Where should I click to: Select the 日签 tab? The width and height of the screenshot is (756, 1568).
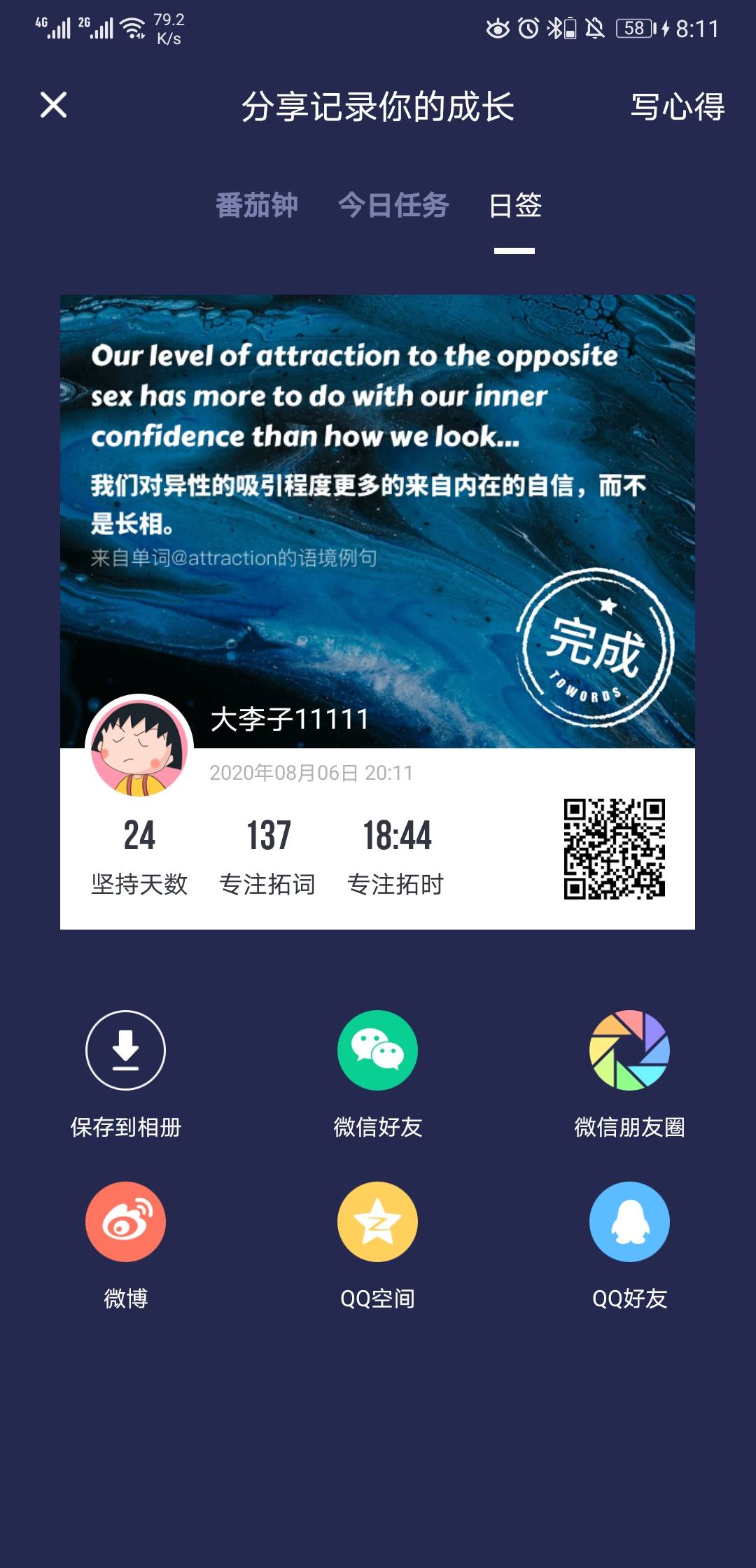(x=515, y=205)
